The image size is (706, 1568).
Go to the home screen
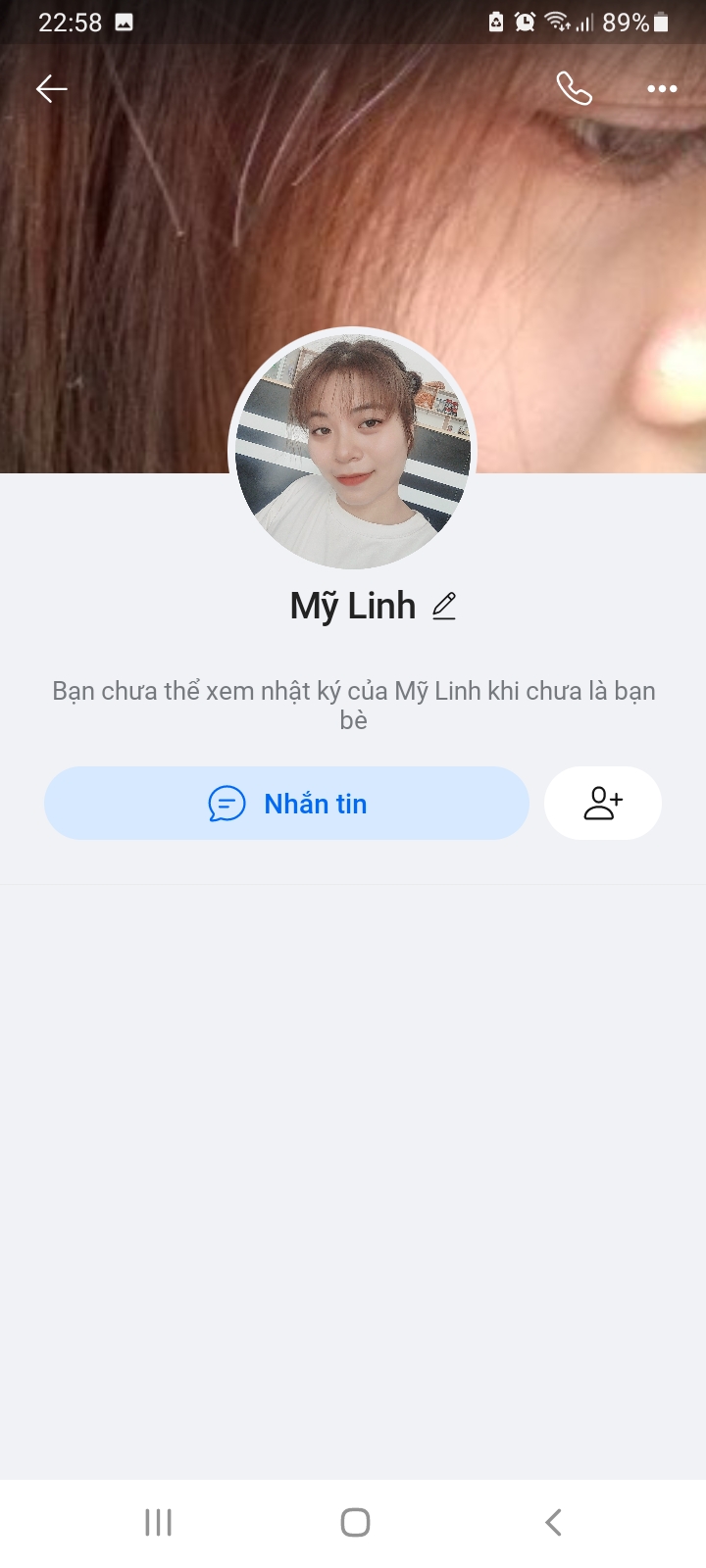tap(355, 1522)
